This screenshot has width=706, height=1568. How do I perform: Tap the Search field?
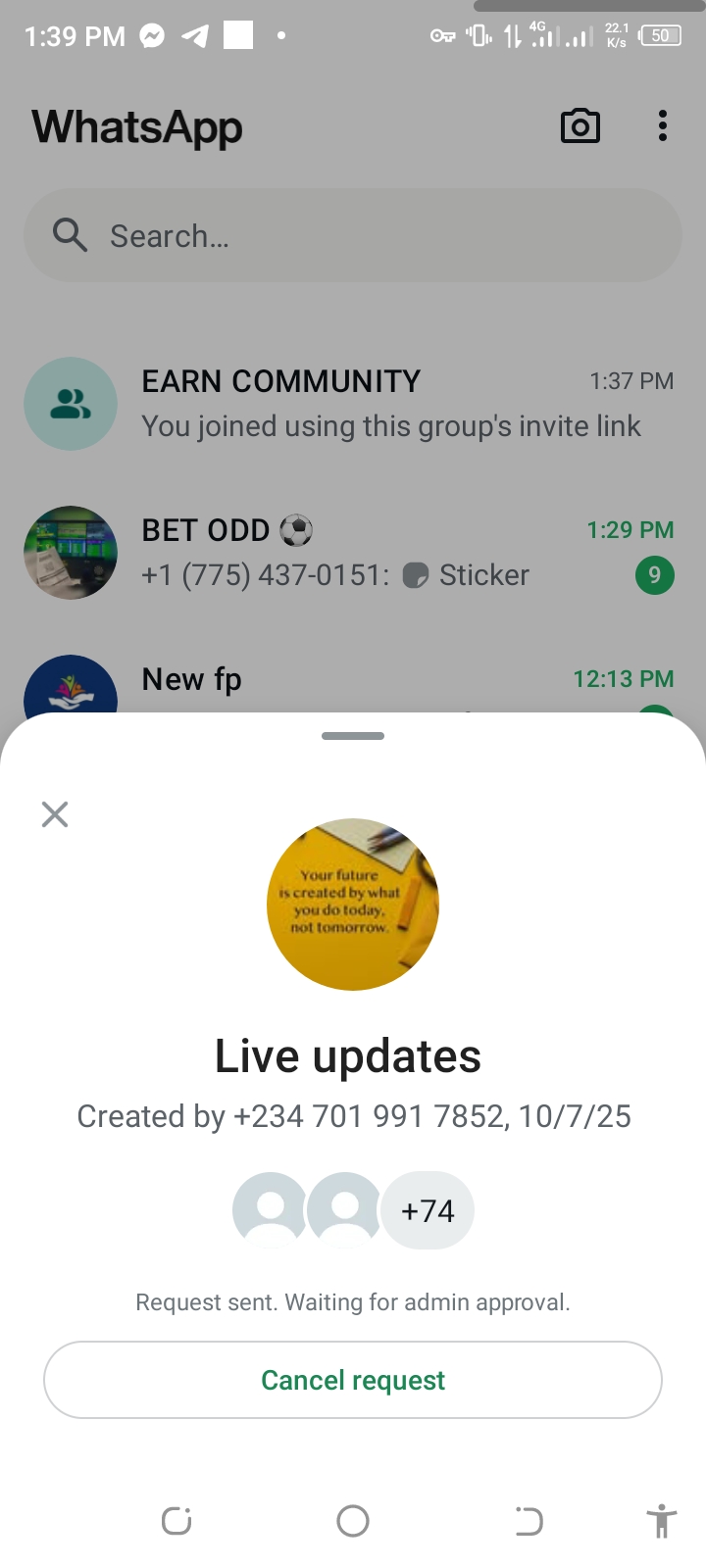coord(353,236)
